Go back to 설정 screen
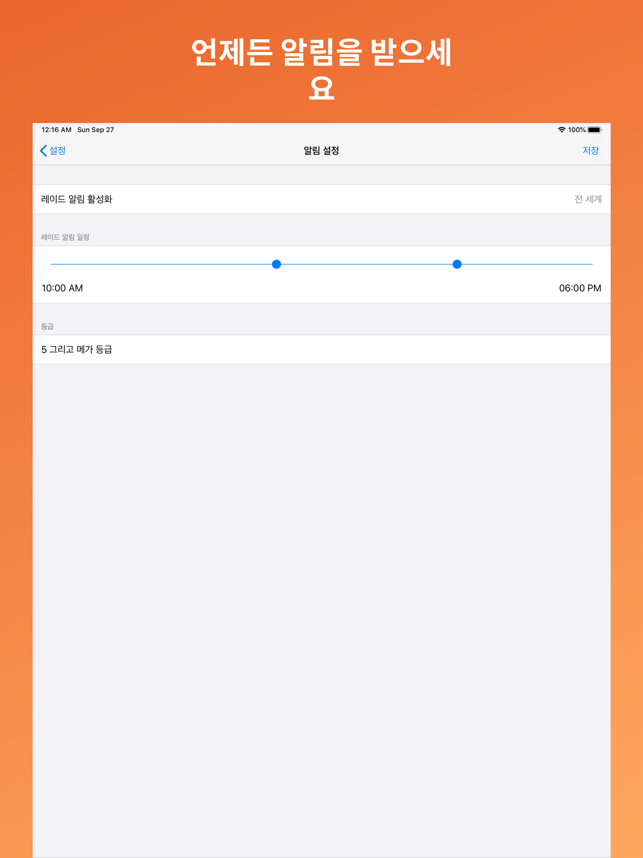 point(53,151)
